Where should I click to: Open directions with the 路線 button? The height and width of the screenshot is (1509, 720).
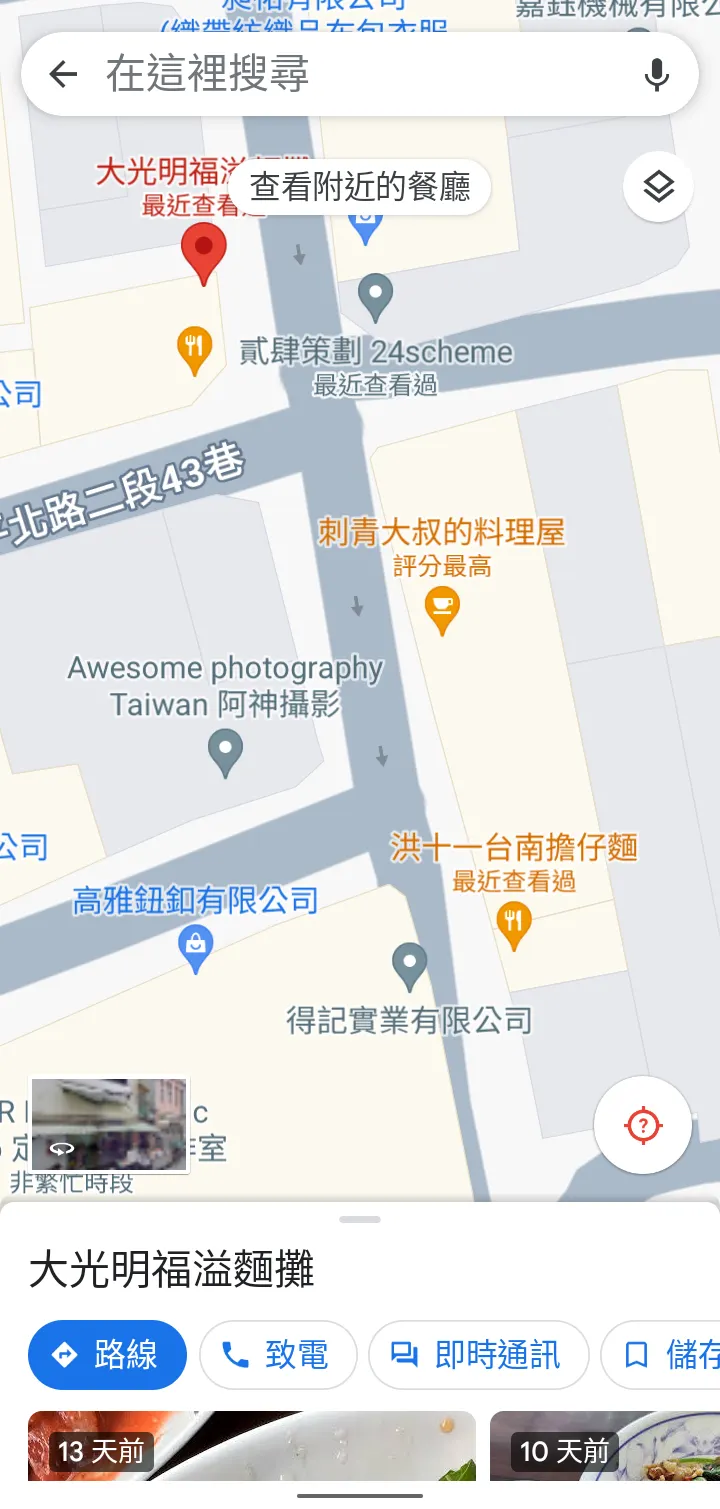[107, 1355]
